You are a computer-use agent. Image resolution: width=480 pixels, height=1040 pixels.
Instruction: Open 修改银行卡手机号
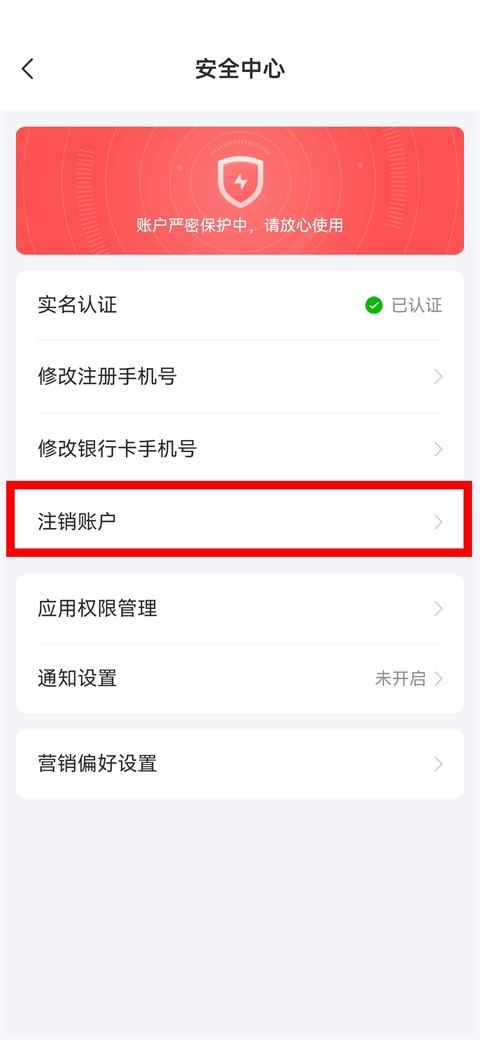240,450
